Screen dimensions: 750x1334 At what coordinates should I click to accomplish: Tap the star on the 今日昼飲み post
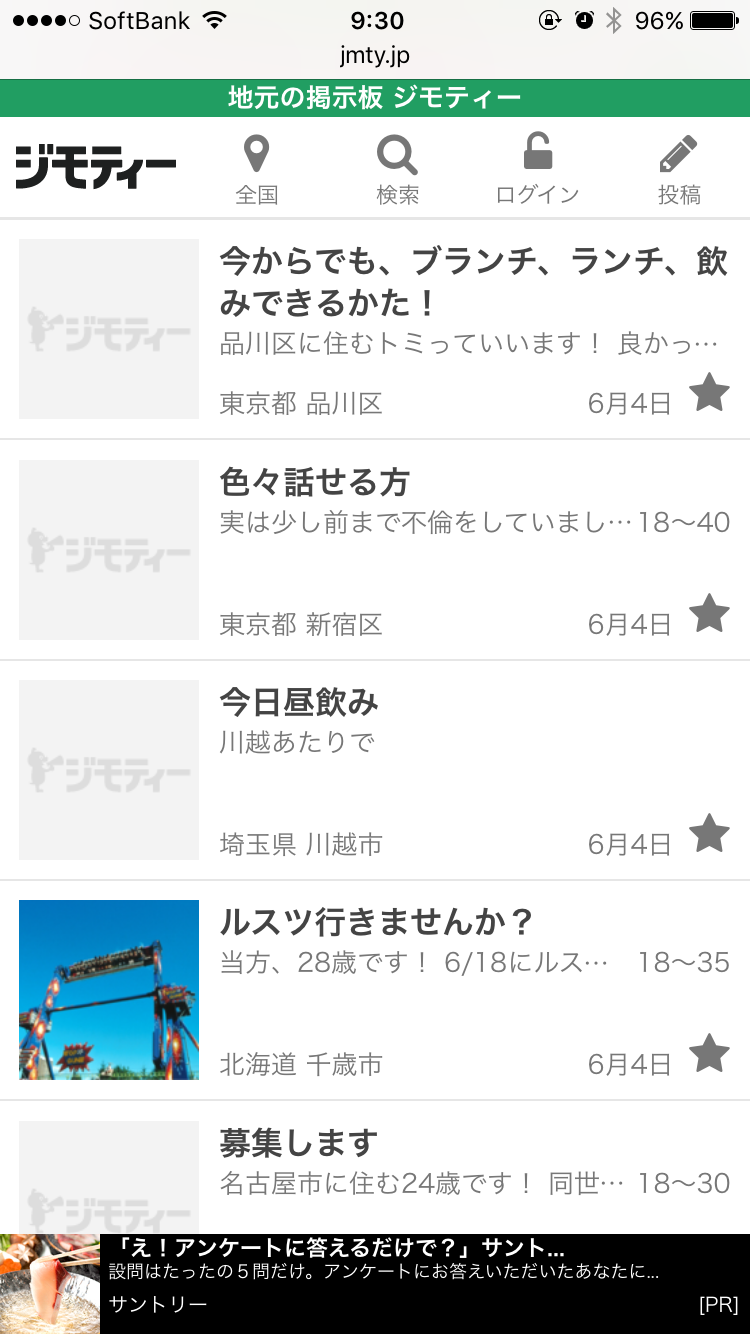pyautogui.click(x=711, y=833)
